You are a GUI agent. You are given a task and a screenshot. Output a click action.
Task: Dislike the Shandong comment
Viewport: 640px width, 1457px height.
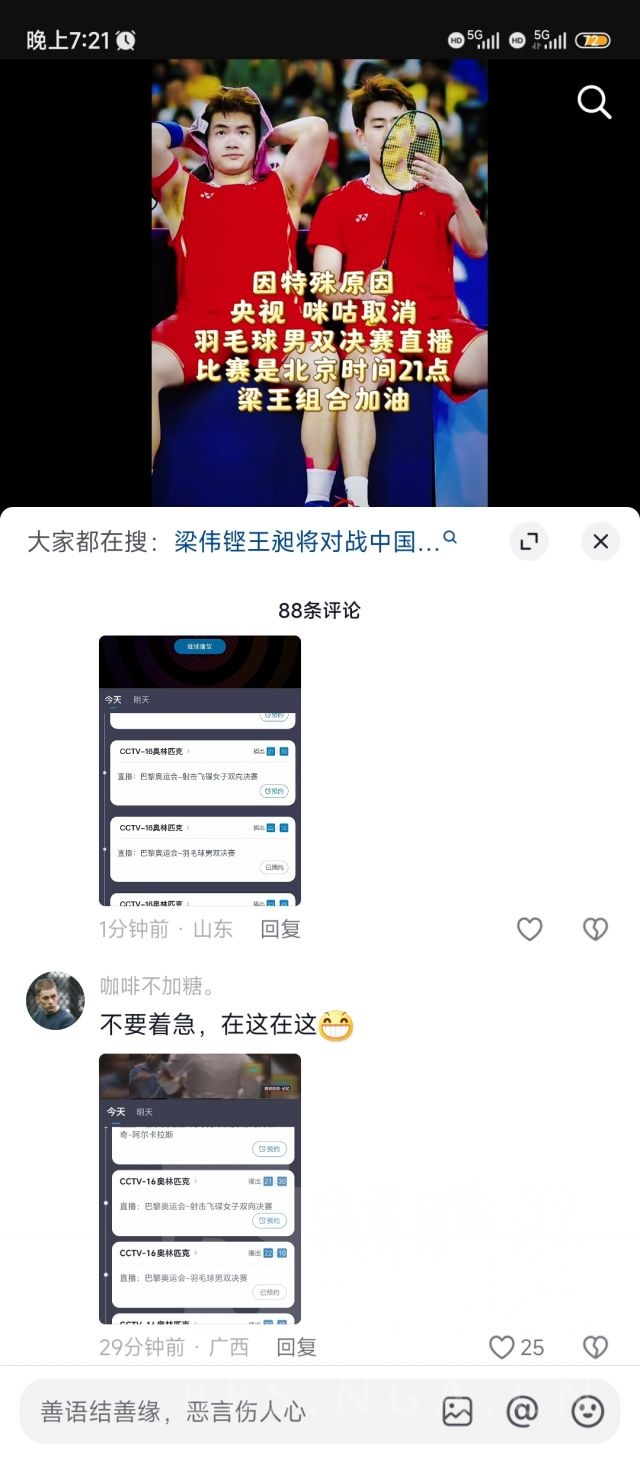click(x=595, y=929)
